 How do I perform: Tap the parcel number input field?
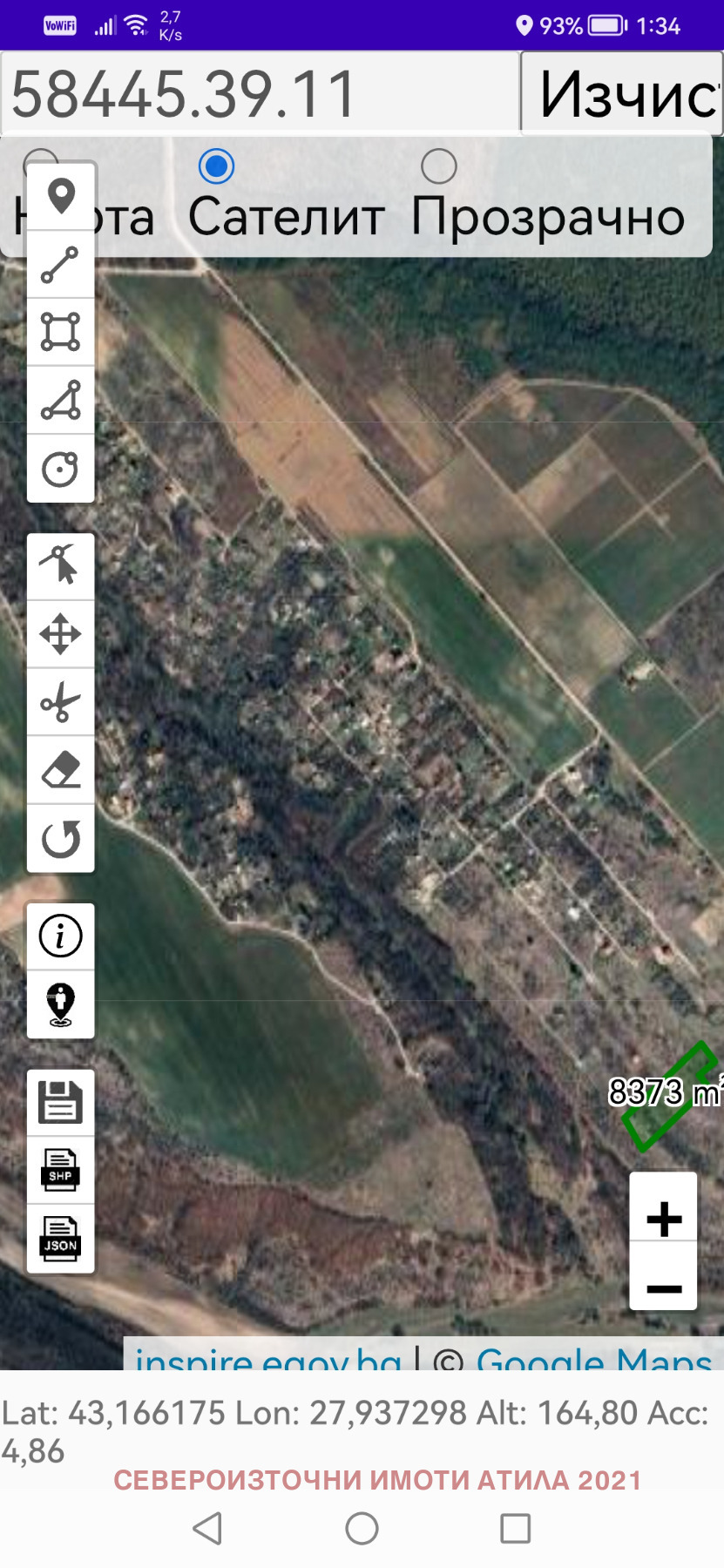(x=260, y=93)
